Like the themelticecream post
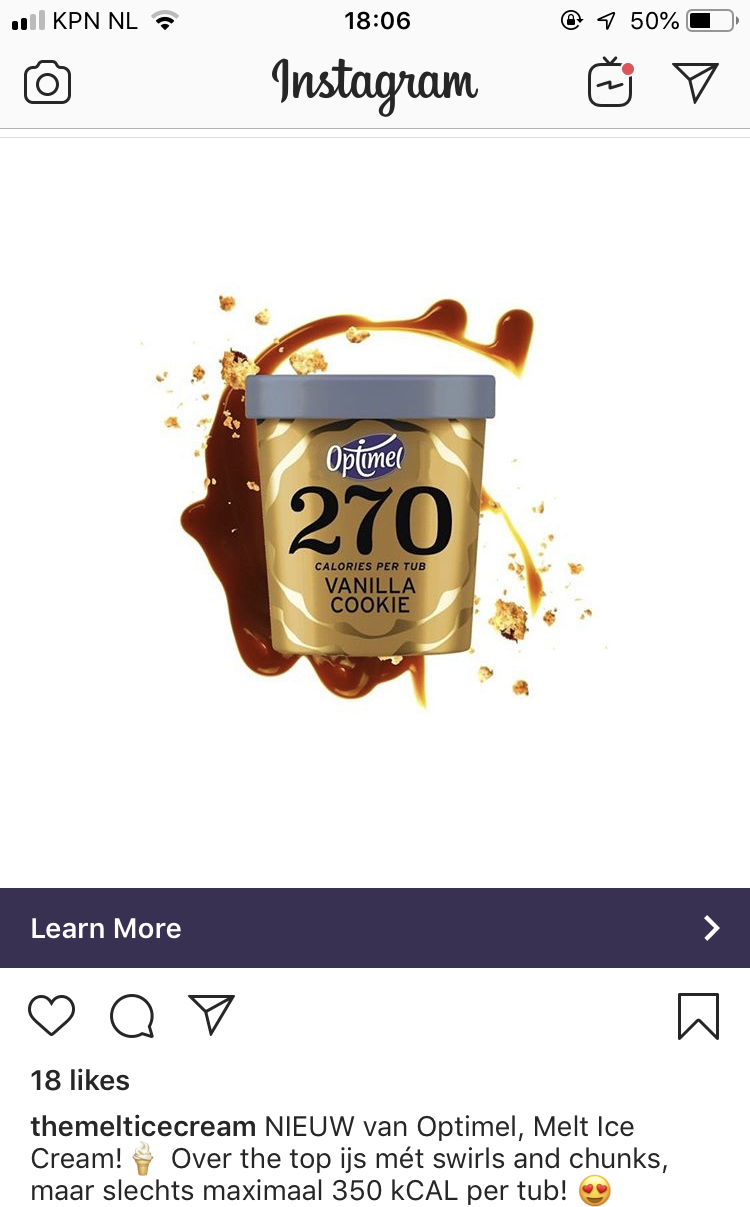Screen dimensions: 750x1207 tap(52, 1015)
